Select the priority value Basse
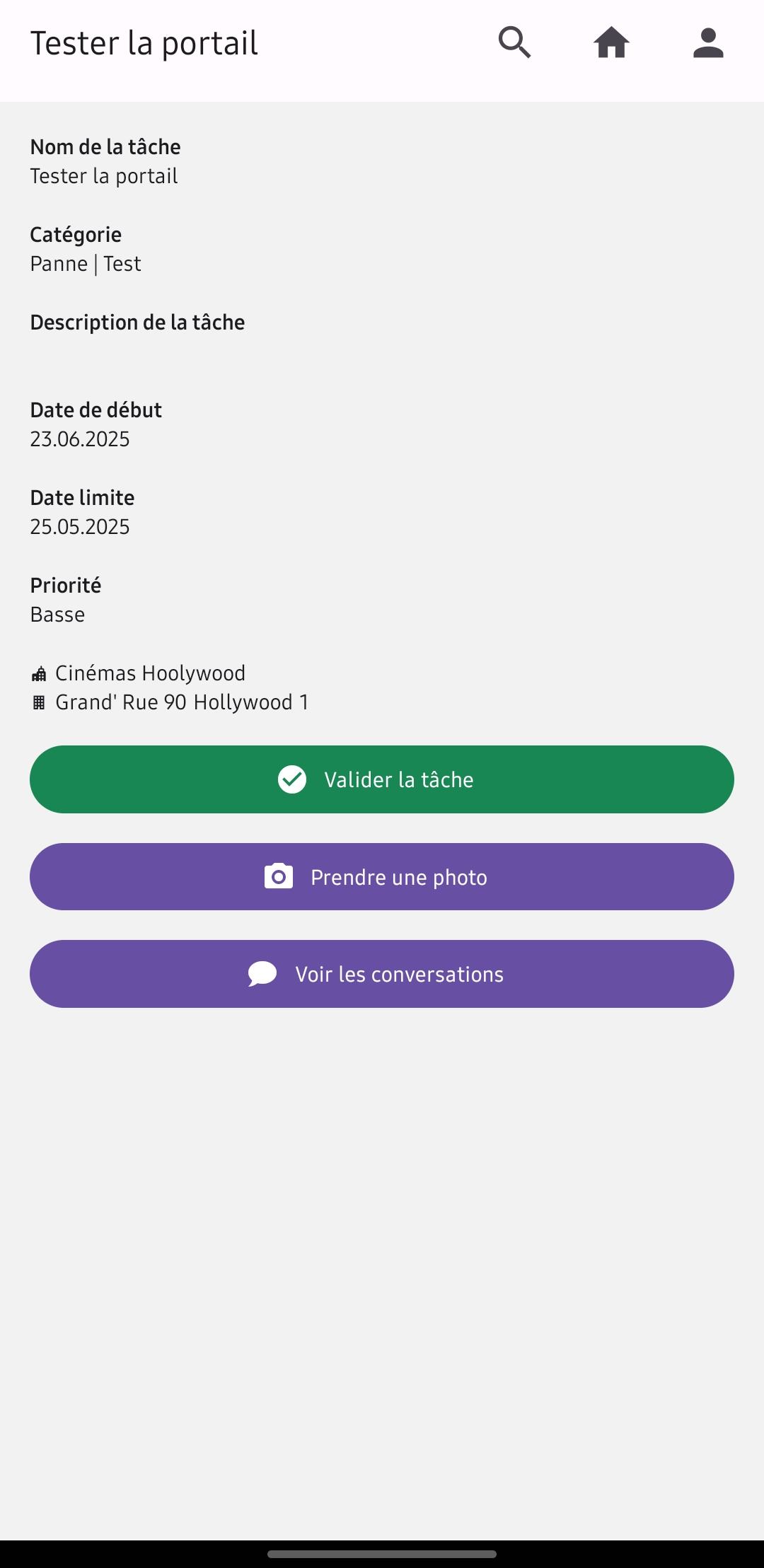Viewport: 764px width, 1568px height. tap(57, 614)
